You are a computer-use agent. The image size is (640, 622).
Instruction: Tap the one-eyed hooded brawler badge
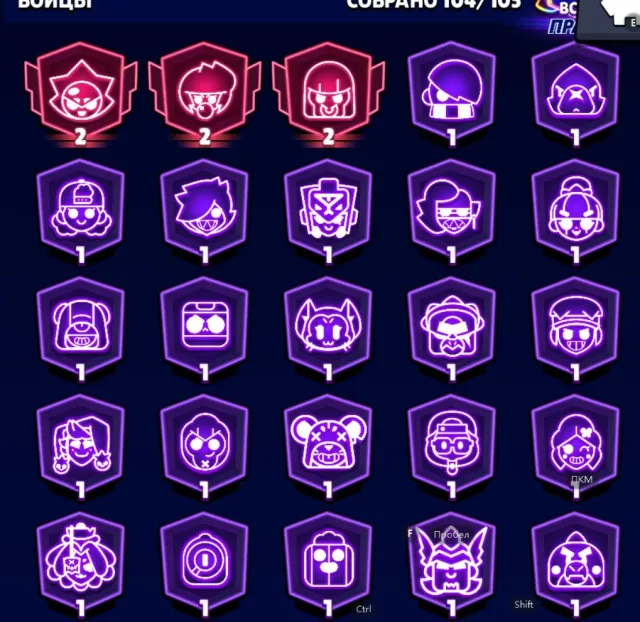click(81, 329)
